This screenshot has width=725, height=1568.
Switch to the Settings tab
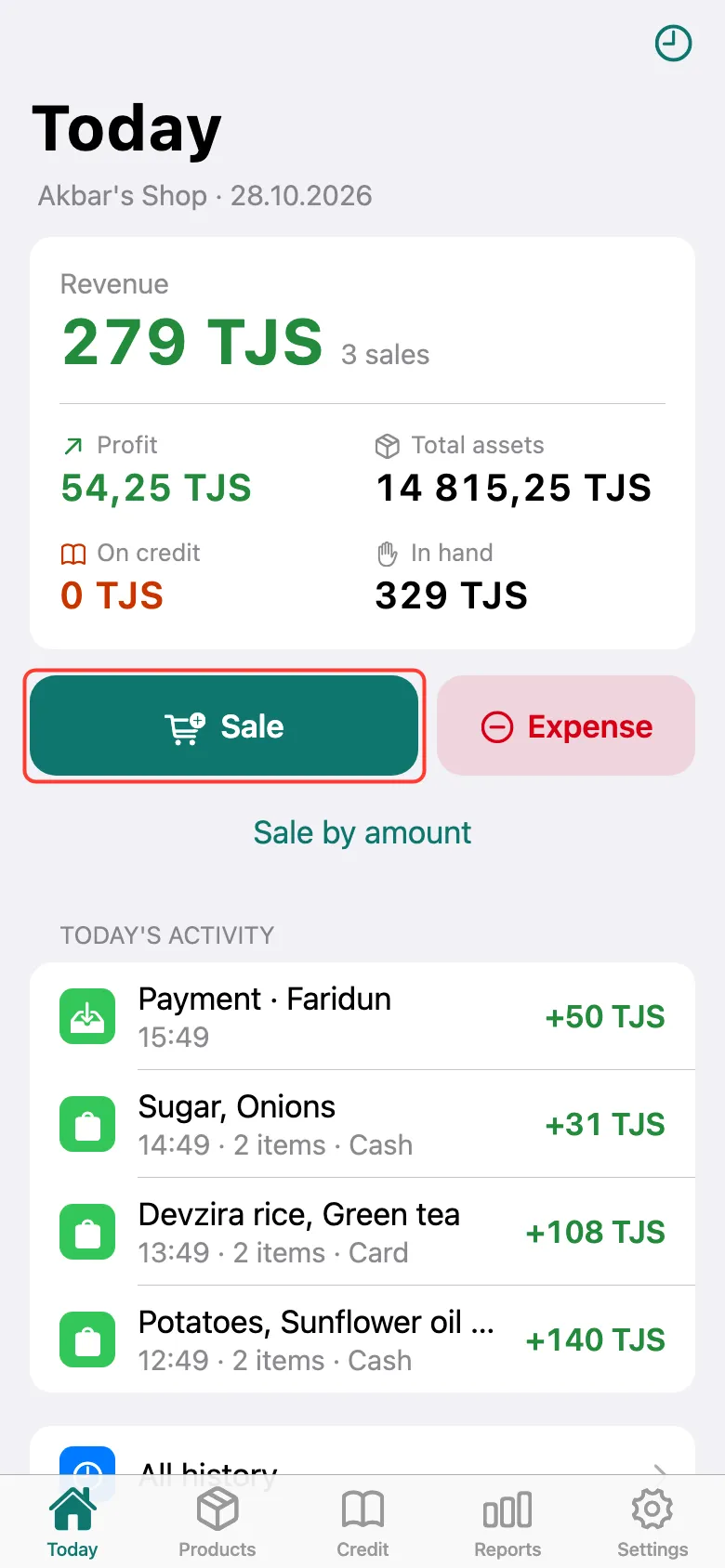pos(652,1522)
